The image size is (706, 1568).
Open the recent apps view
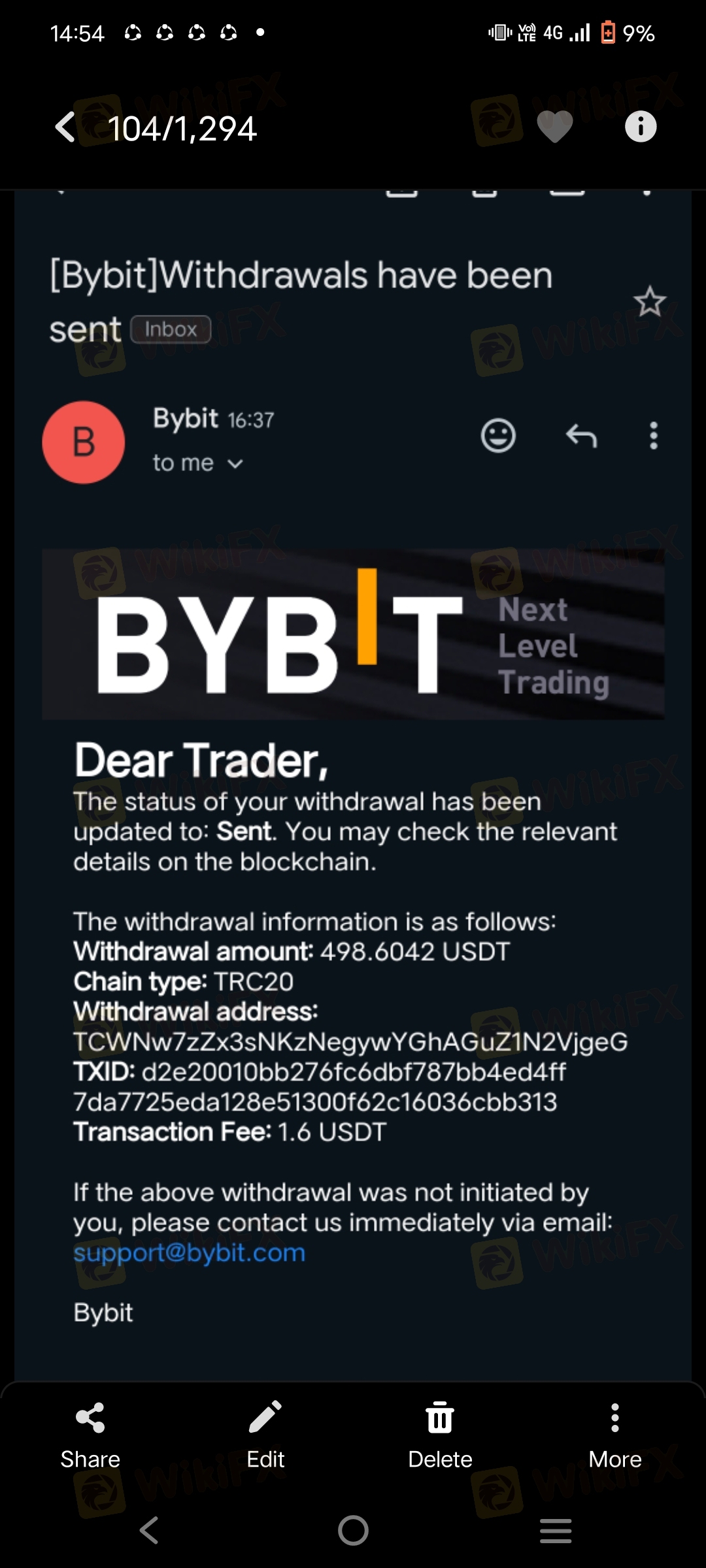556,1530
